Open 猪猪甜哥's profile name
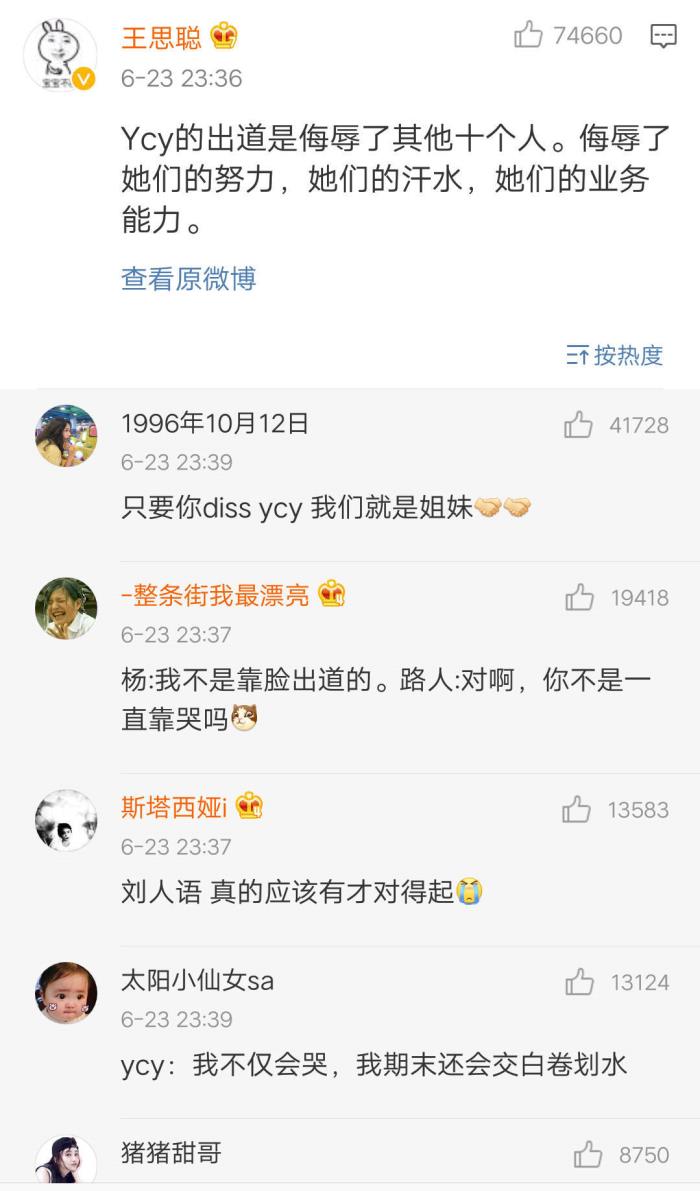This screenshot has height=1191, width=700. (x=171, y=1153)
